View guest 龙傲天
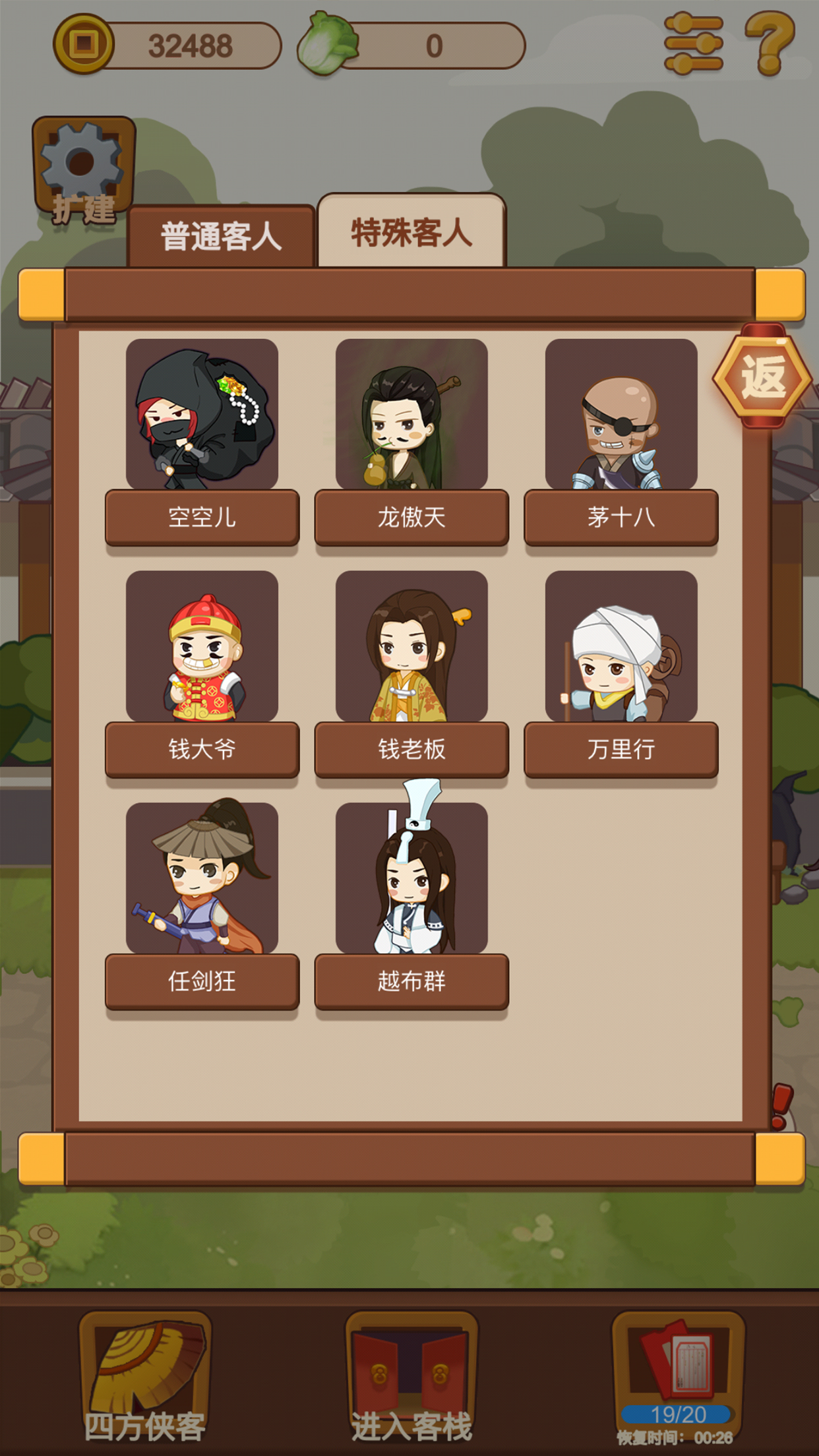Screen dimensions: 819x1456 pyautogui.click(x=411, y=440)
